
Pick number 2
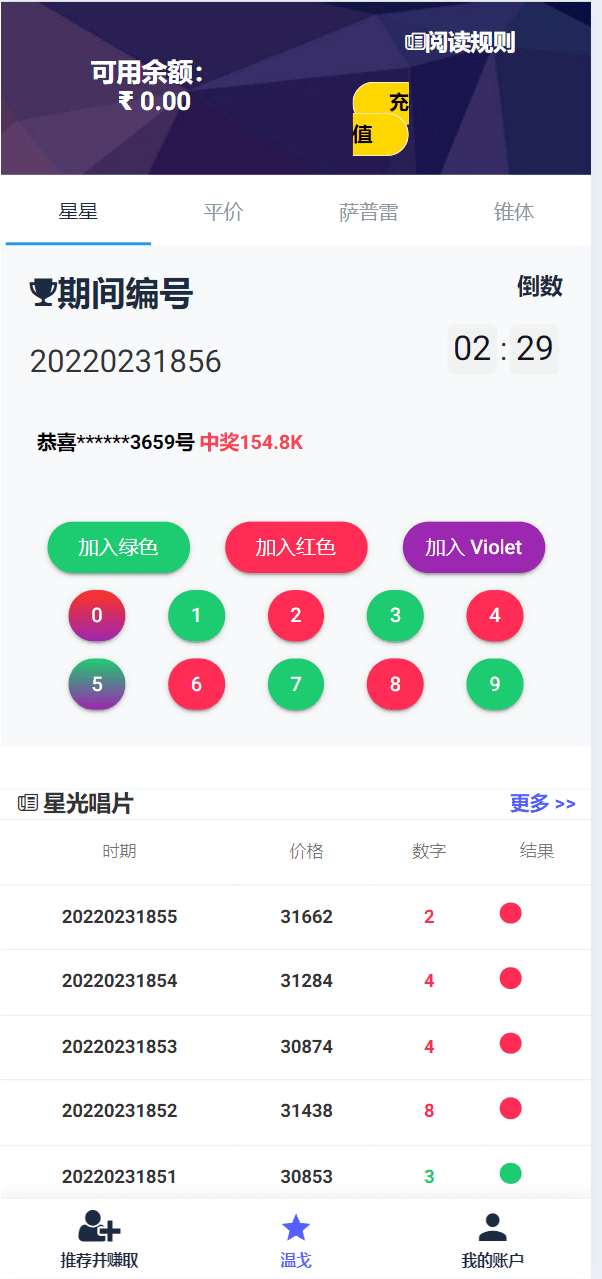[296, 616]
